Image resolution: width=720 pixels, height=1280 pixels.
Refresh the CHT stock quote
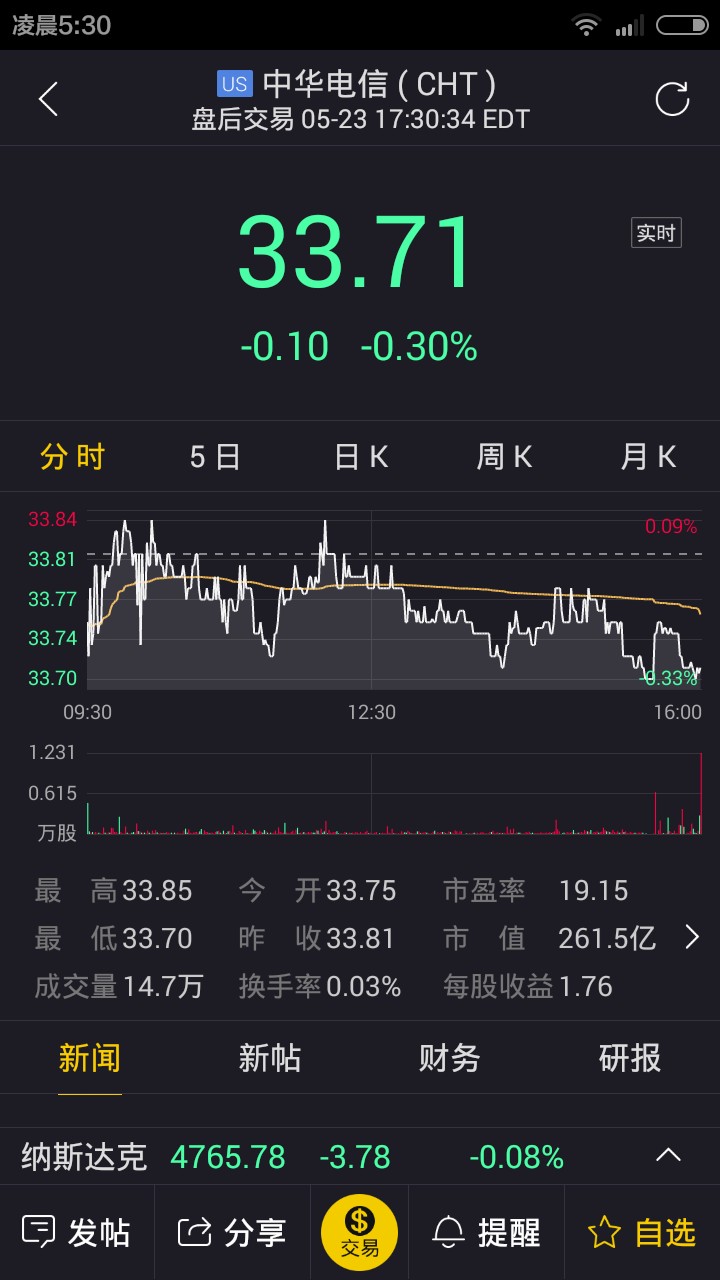pyautogui.click(x=672, y=99)
